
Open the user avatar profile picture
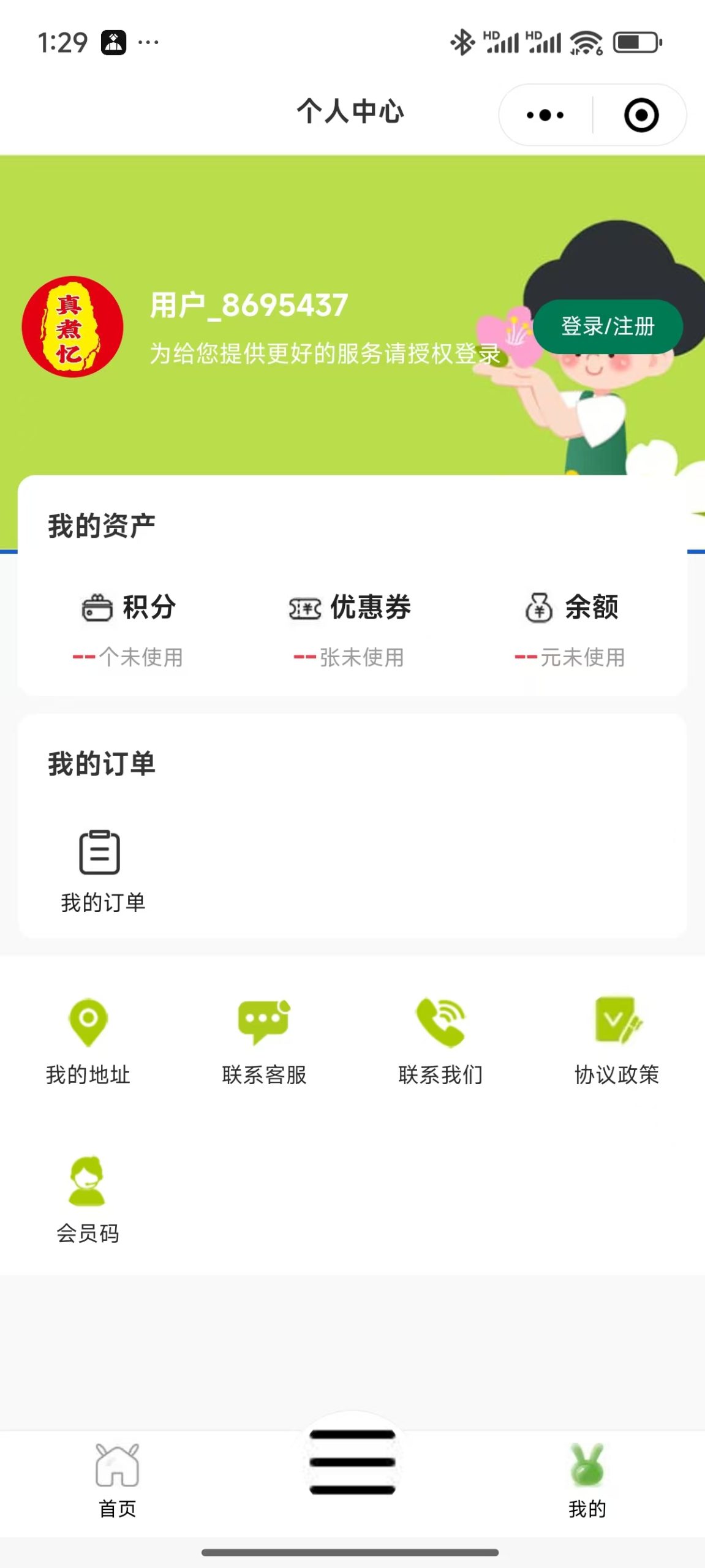coord(72,326)
